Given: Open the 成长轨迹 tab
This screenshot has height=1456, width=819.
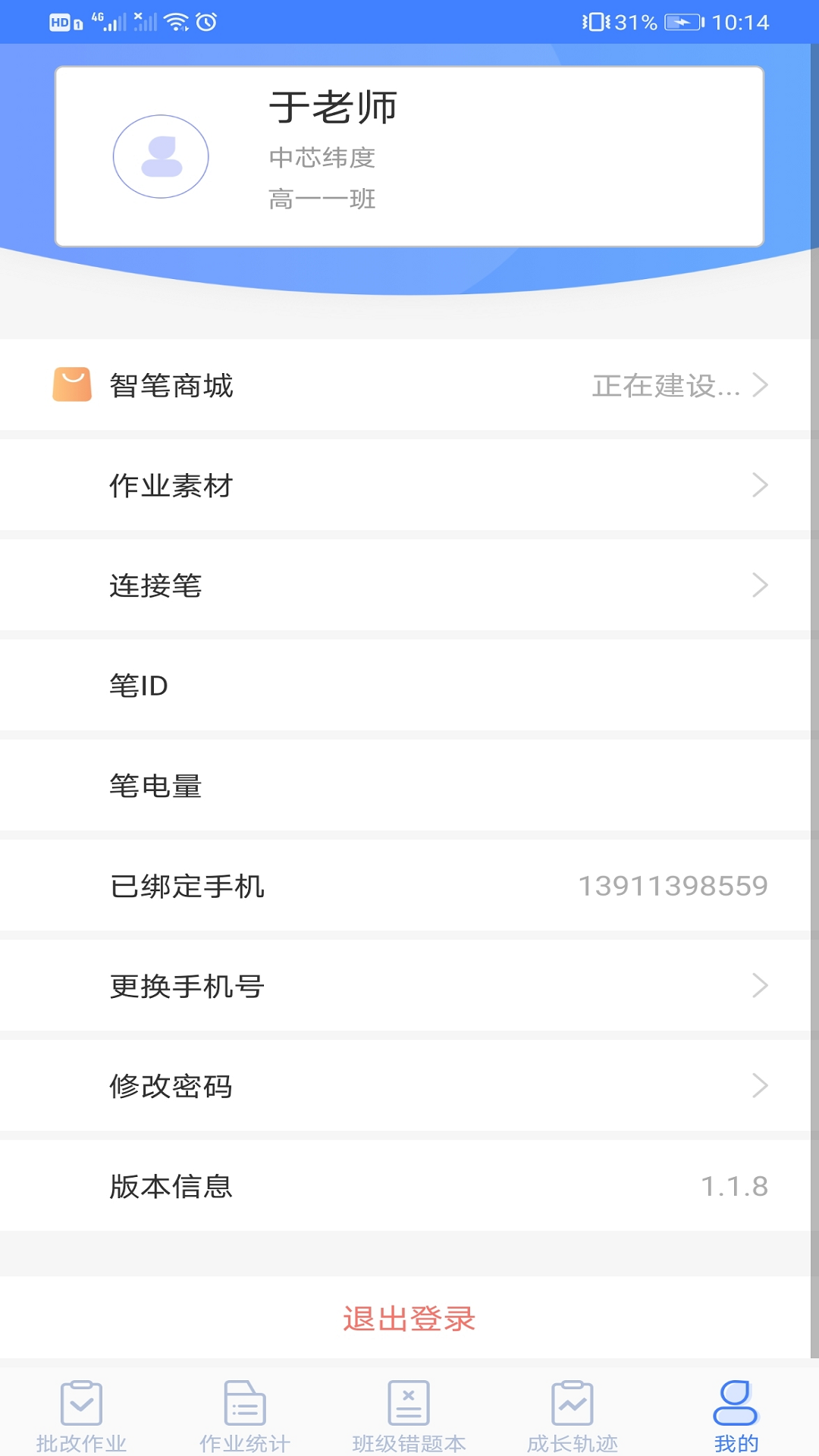Looking at the screenshot, I should [x=573, y=1415].
